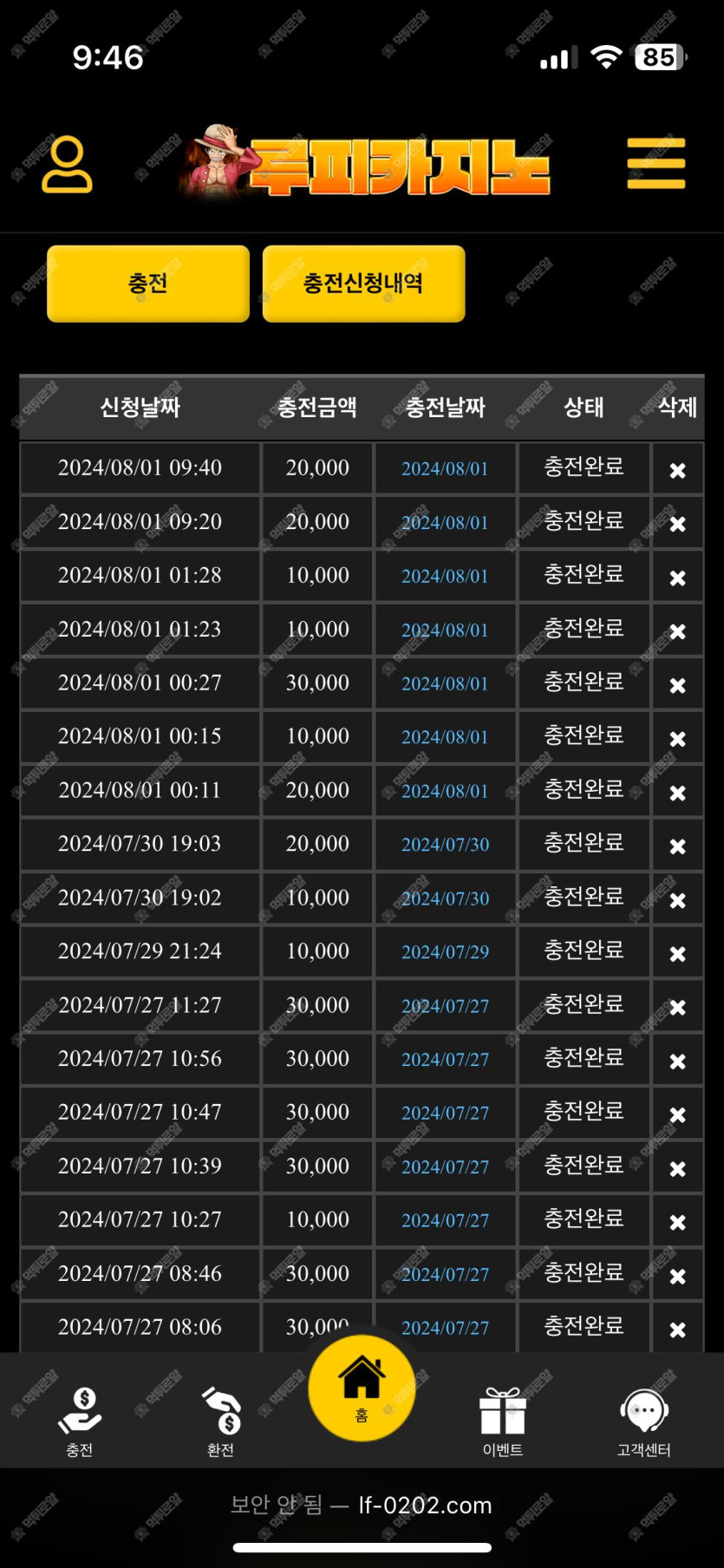Open the user profile icon
724x1568 pixels.
tap(68, 163)
